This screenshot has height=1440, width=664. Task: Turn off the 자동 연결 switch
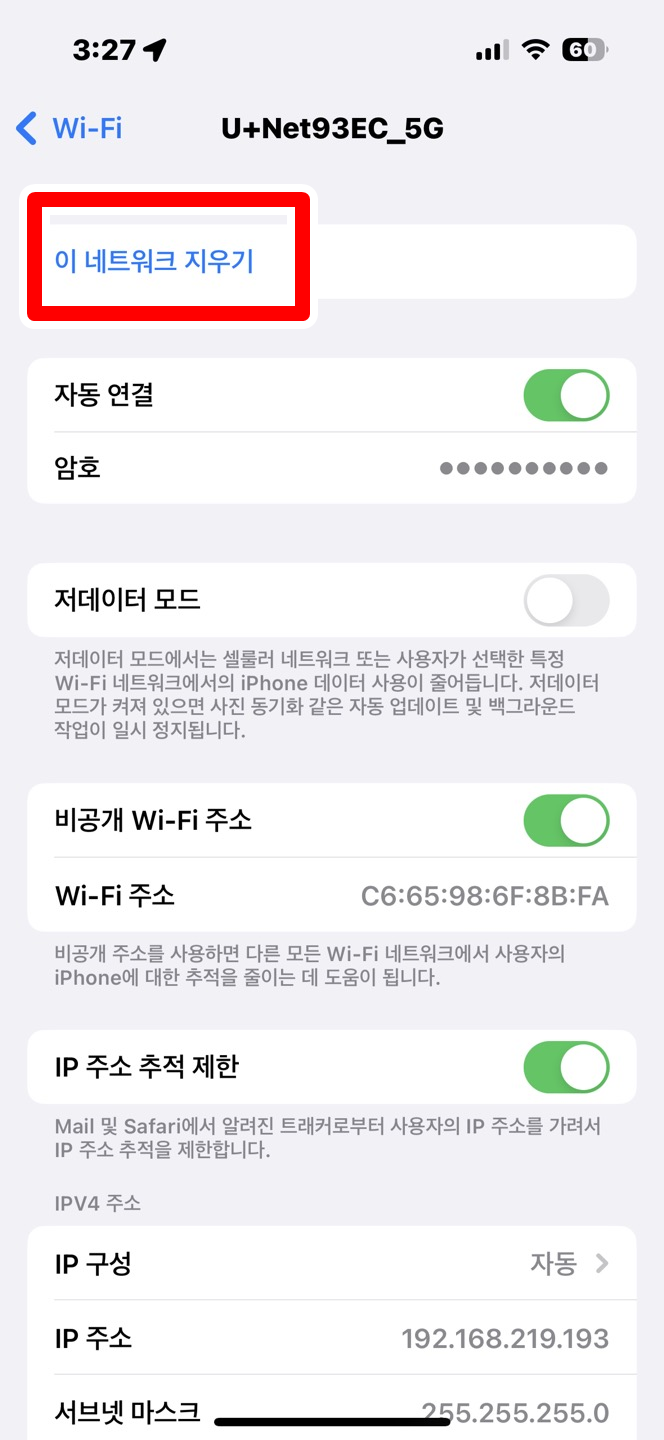point(566,395)
